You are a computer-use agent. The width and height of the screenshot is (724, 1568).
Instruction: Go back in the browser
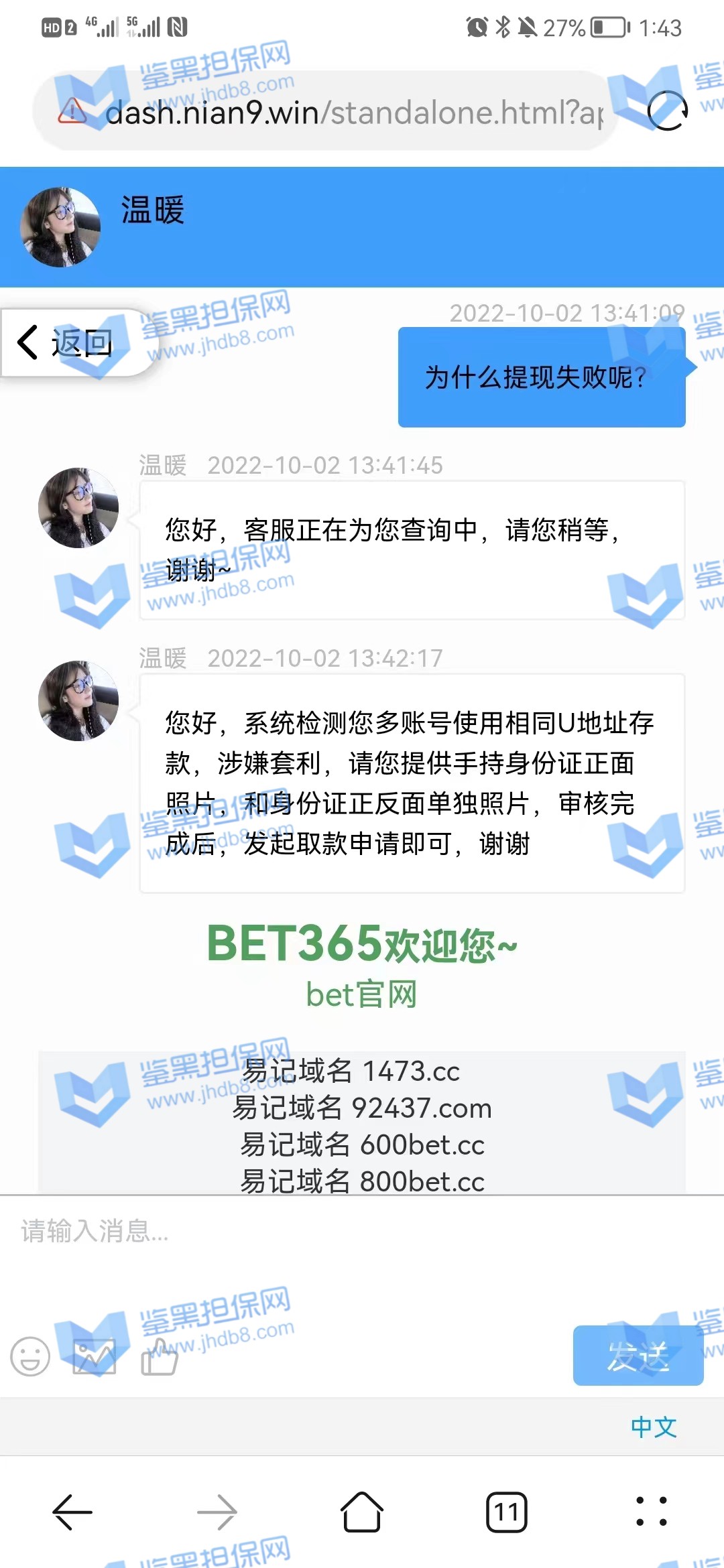coord(72,1512)
